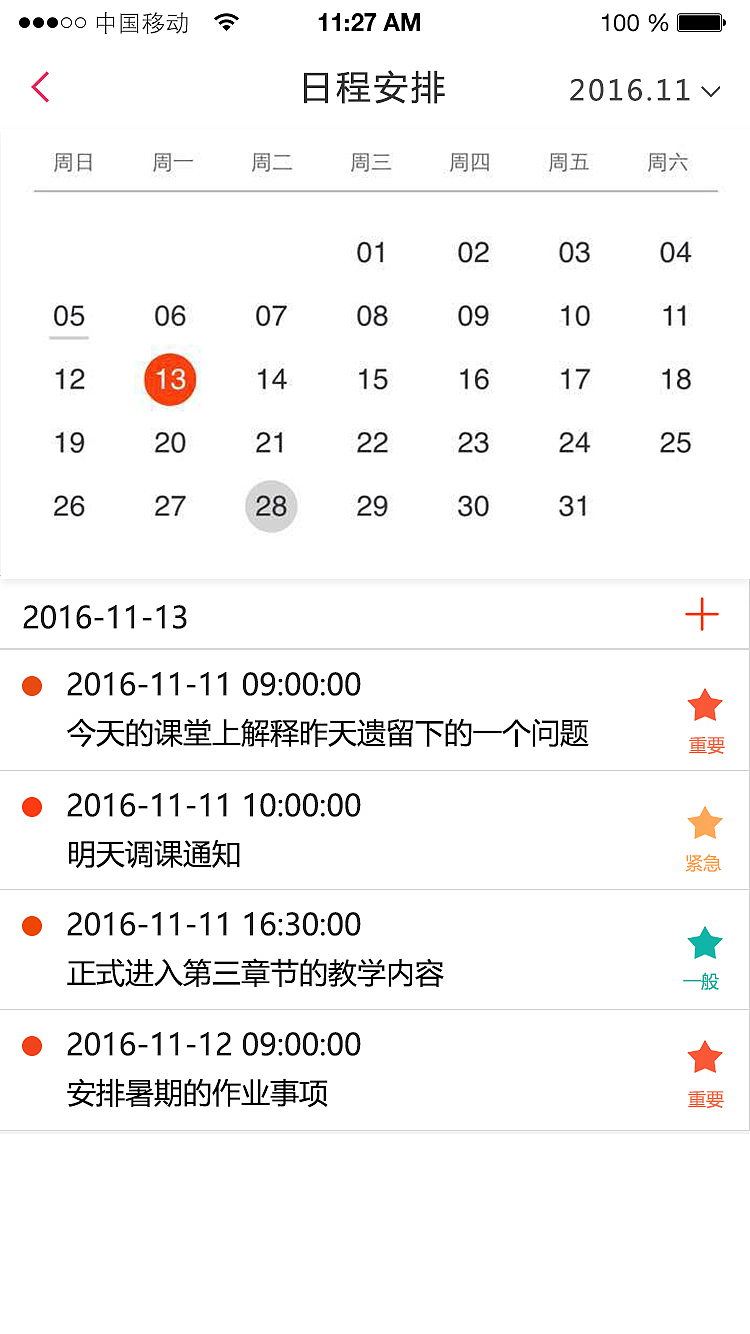The width and height of the screenshot is (750, 1334).
Task: Toggle the red dot beside 明天调课通知 entry
Action: 32,805
